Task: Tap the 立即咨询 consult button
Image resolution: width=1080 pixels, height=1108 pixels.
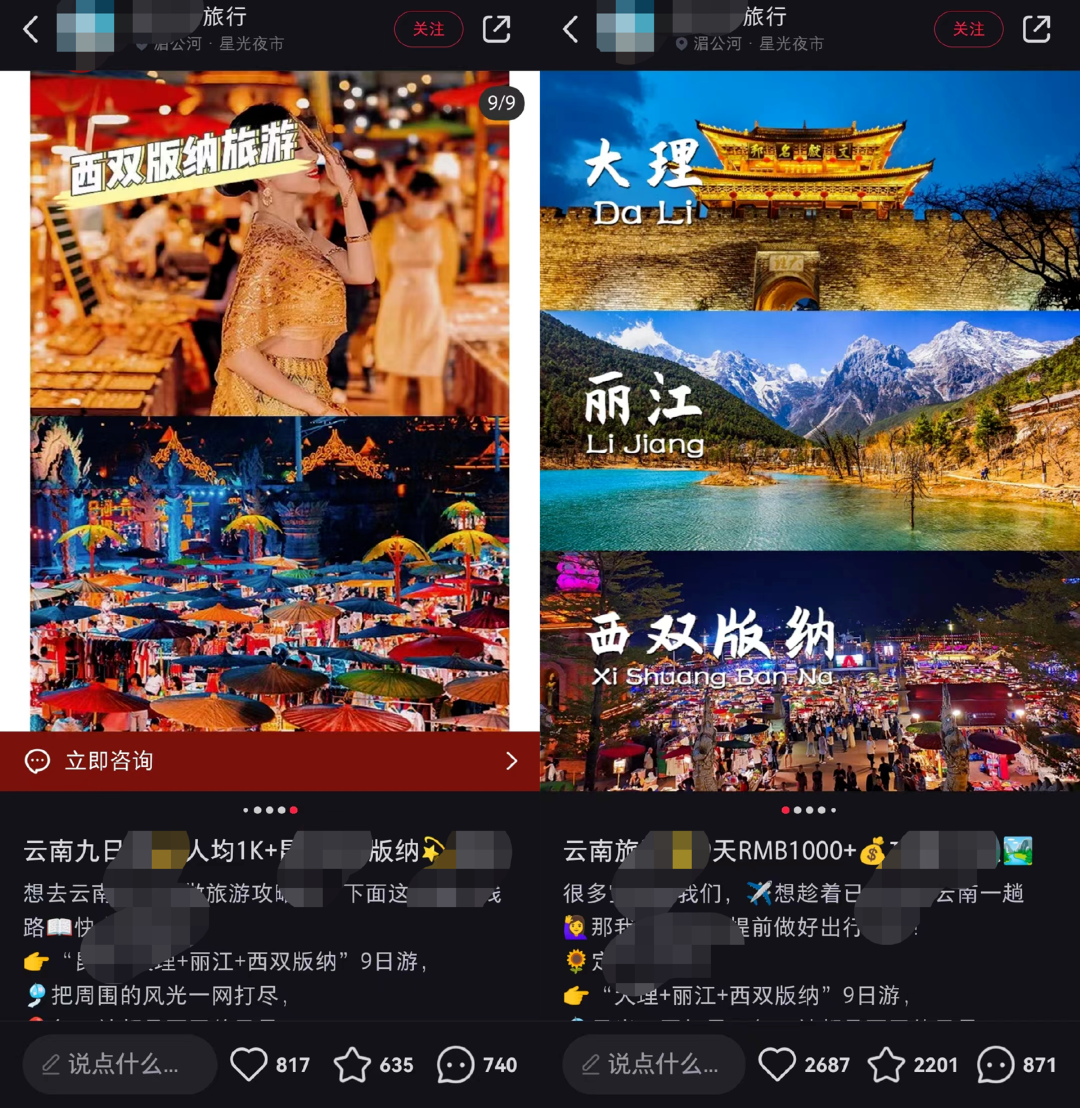Action: click(108, 760)
